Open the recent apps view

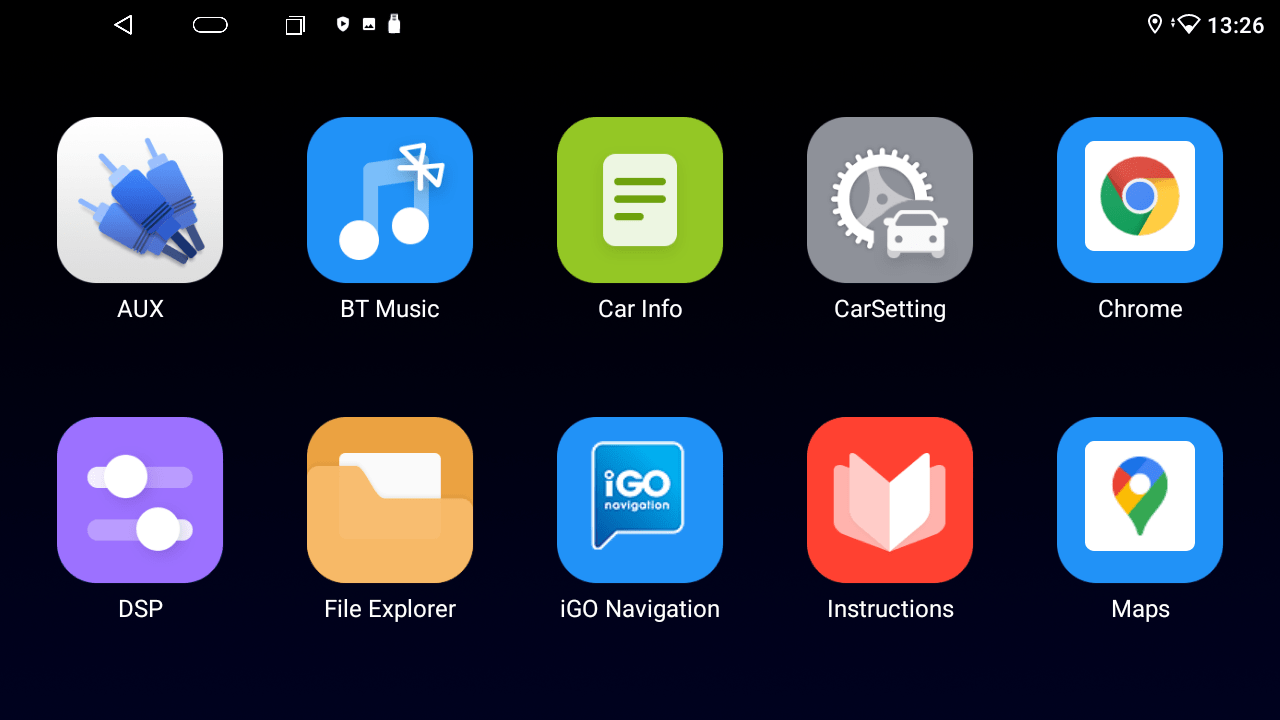tap(295, 25)
